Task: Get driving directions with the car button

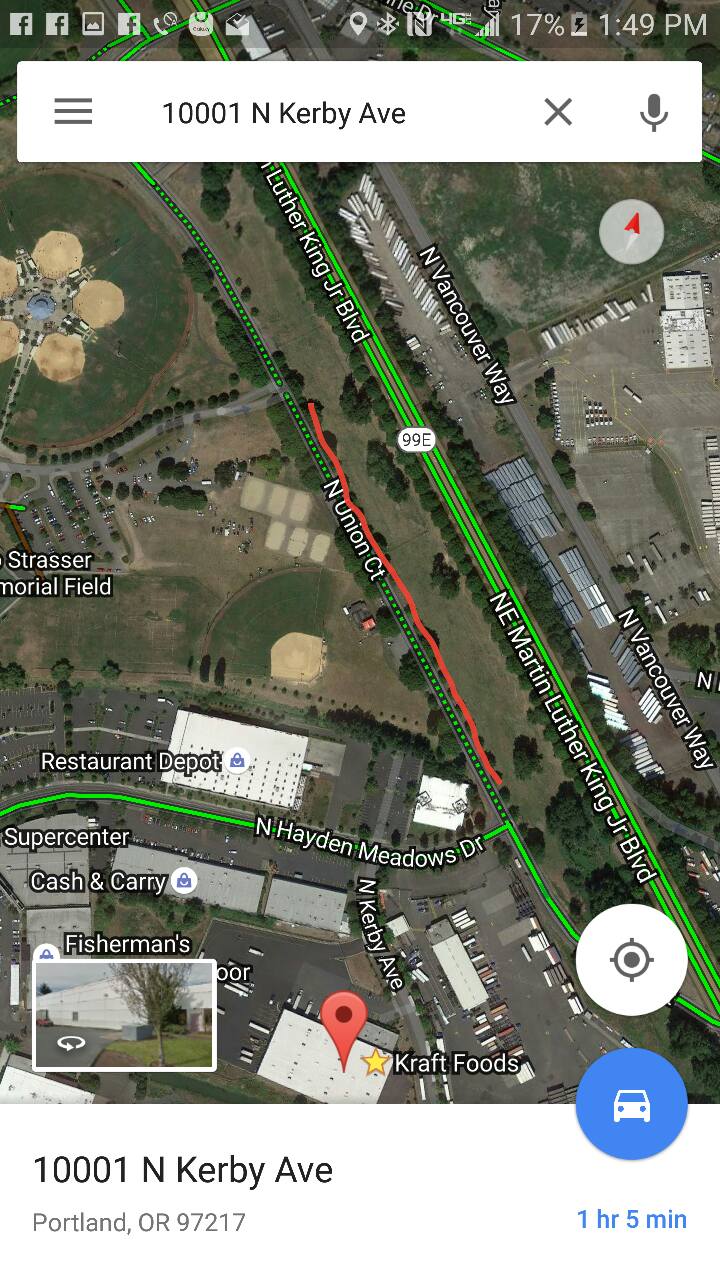Action: tap(631, 1104)
